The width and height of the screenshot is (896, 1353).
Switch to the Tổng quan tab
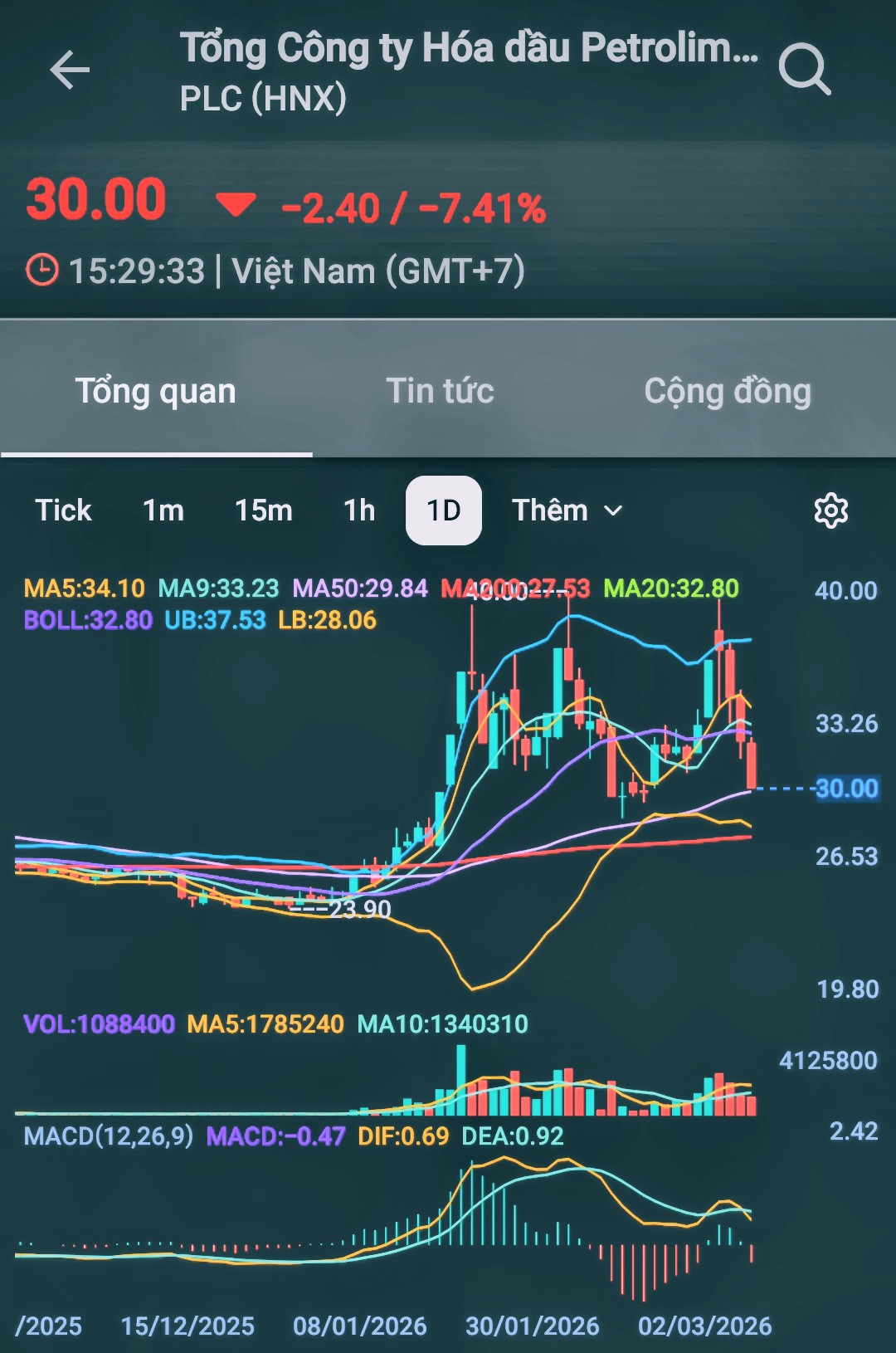coord(156,391)
